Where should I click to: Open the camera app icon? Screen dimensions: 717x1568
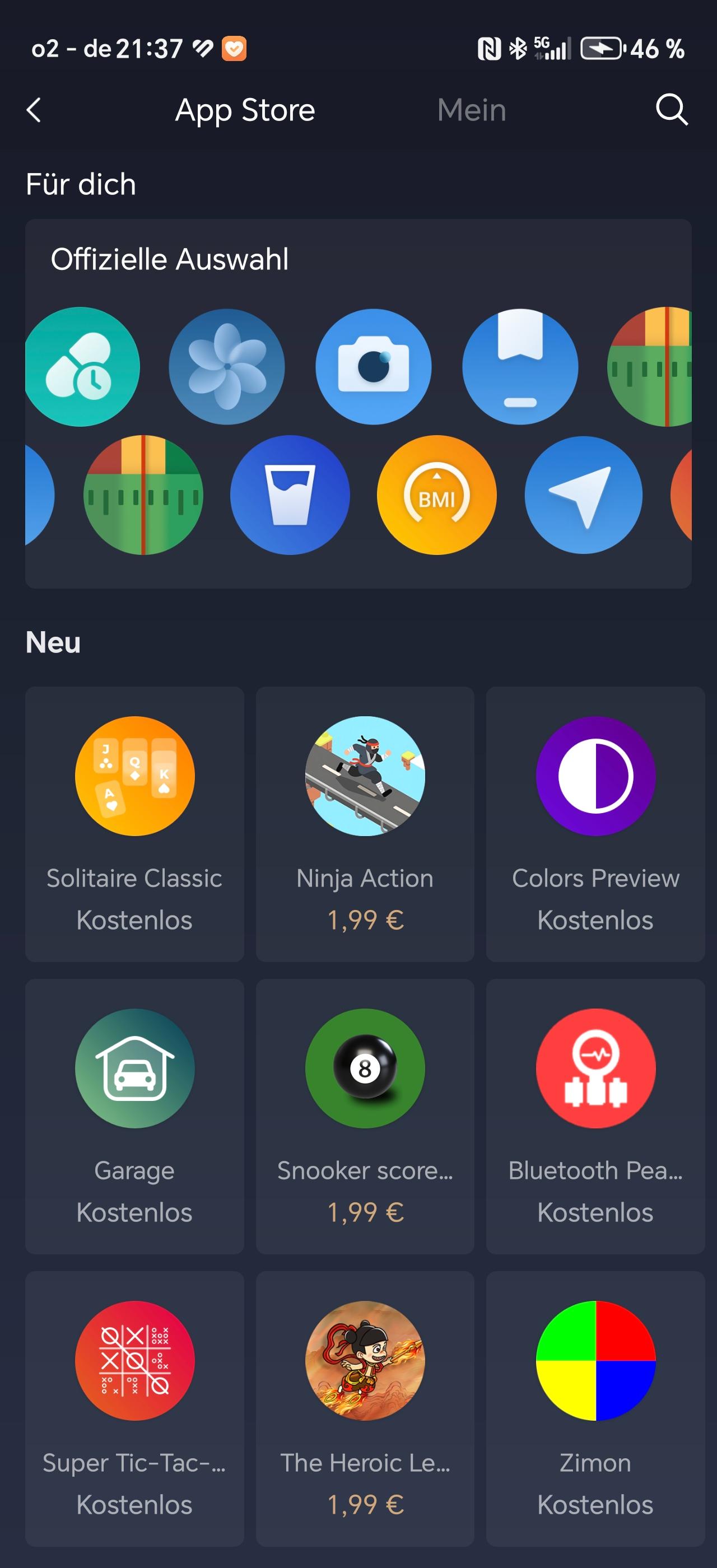374,367
